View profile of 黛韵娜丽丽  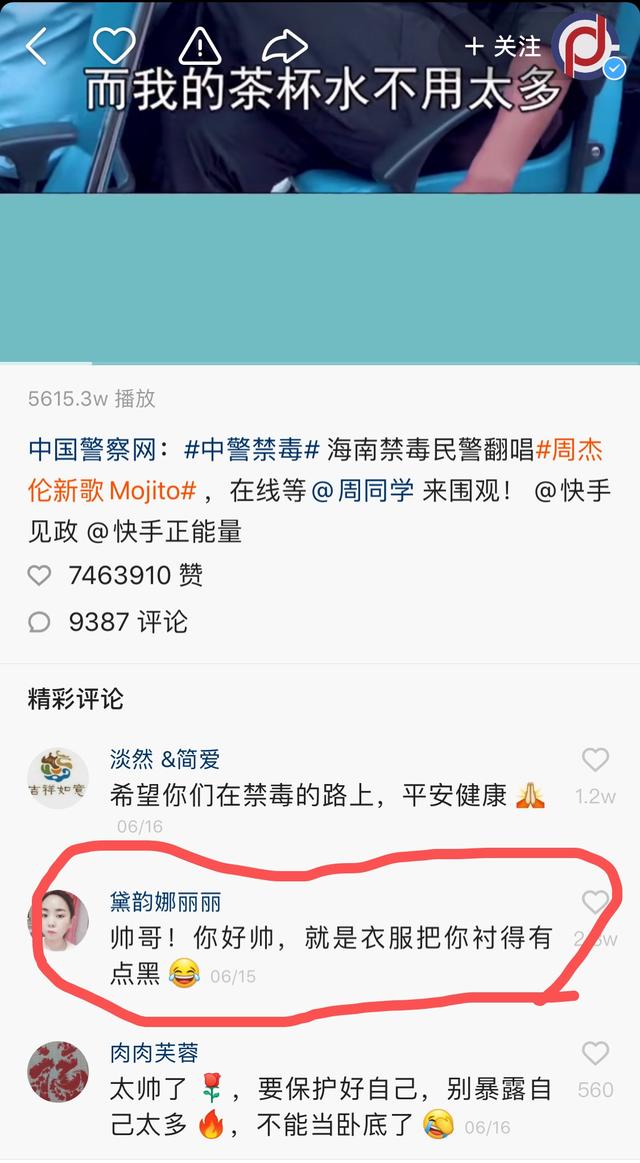[57, 919]
